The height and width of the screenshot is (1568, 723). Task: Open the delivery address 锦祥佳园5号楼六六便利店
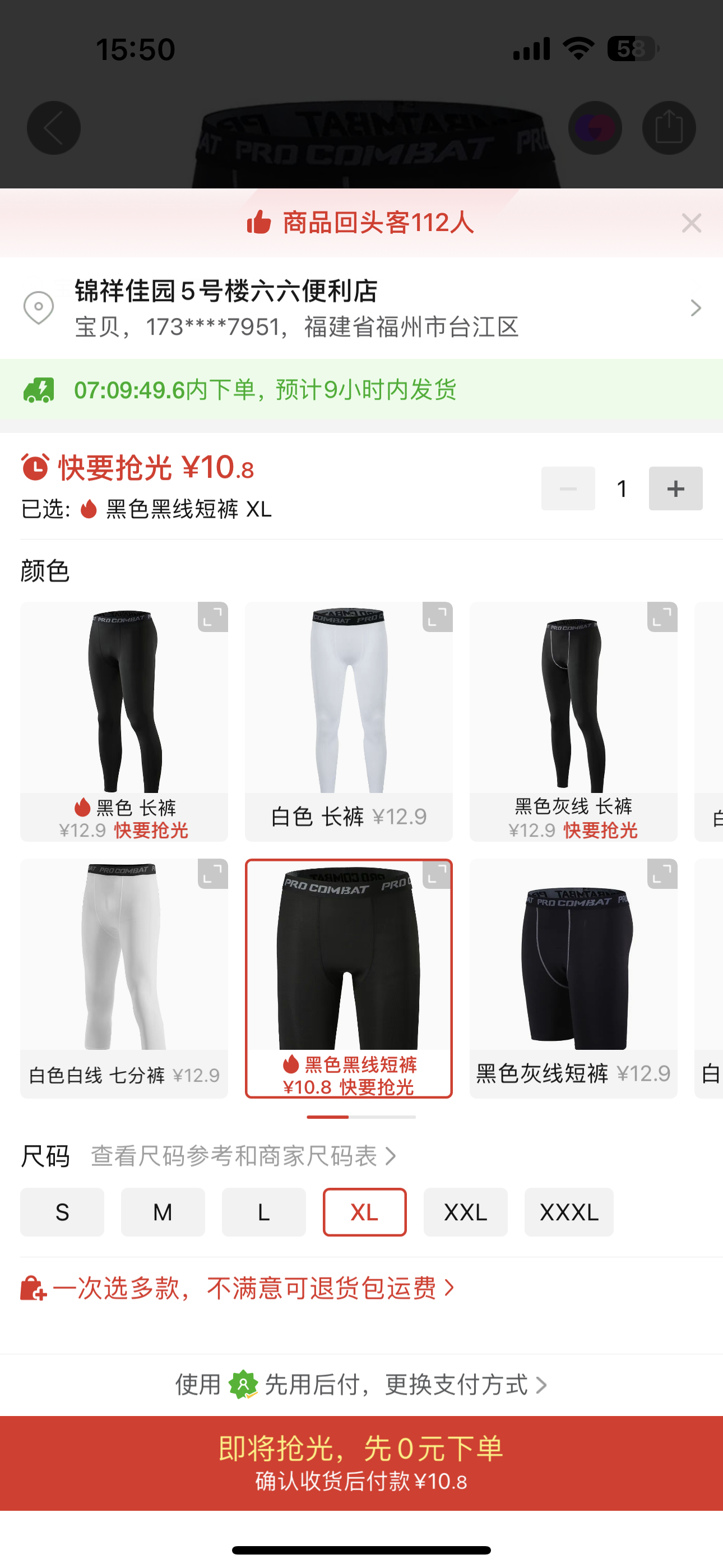(x=360, y=308)
